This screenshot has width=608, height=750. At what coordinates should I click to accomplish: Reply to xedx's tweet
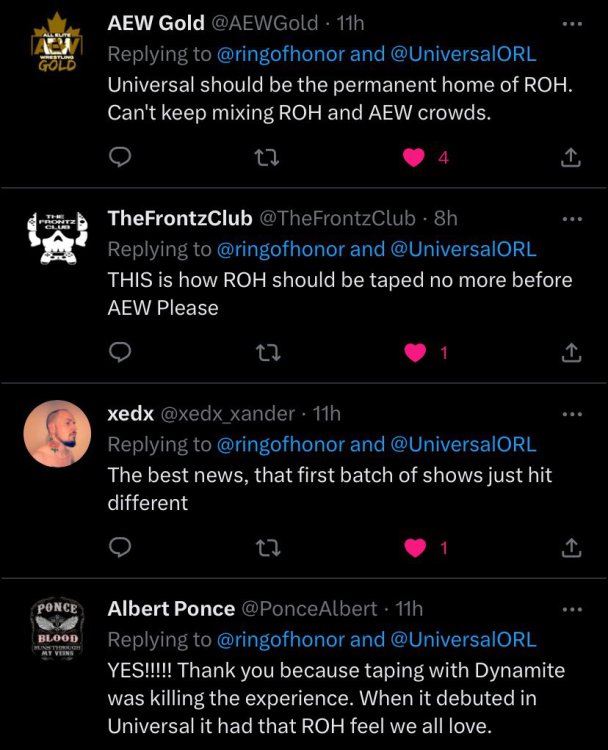pyautogui.click(x=120, y=547)
